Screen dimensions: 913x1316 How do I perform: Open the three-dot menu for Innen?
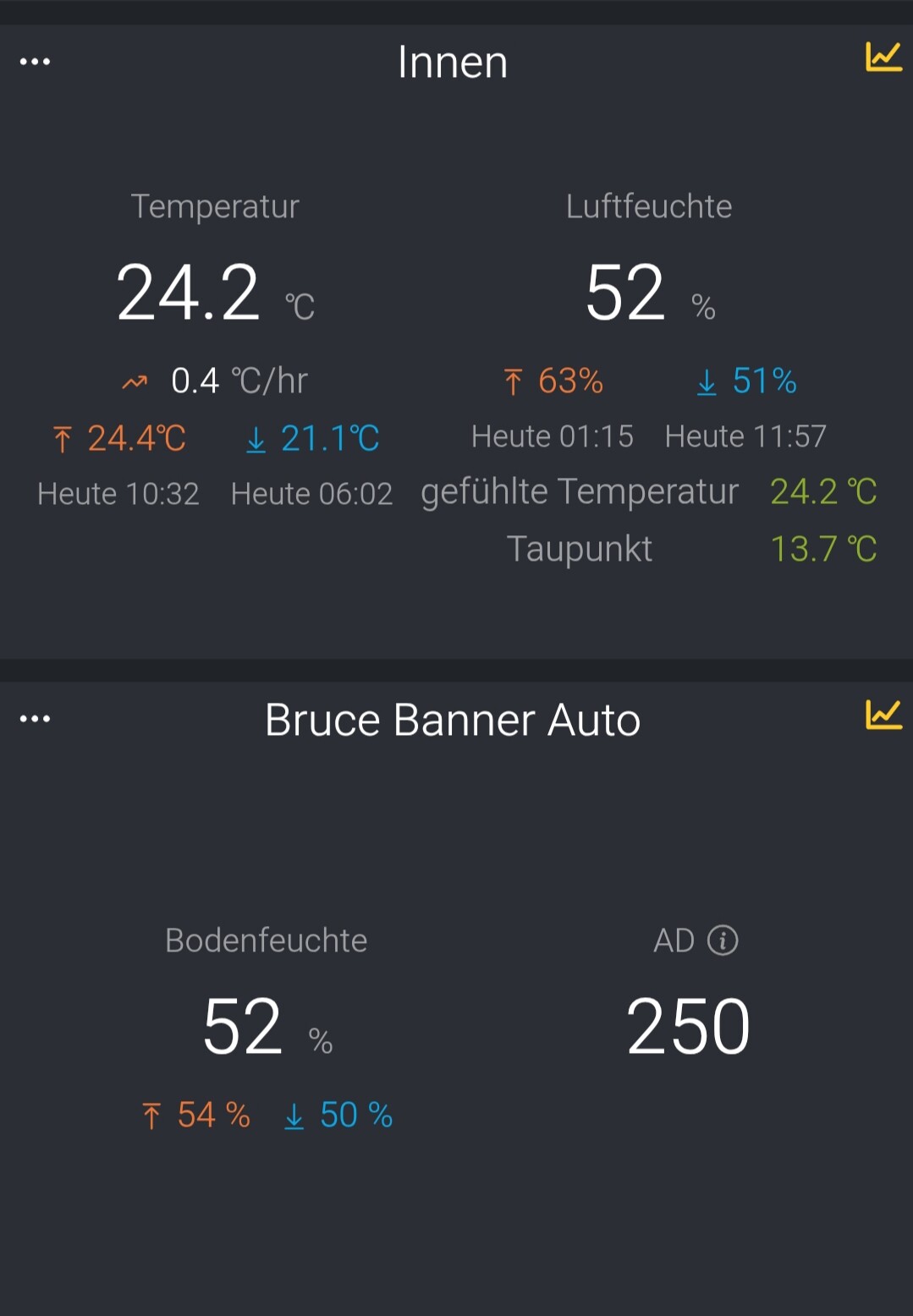pos(35,62)
